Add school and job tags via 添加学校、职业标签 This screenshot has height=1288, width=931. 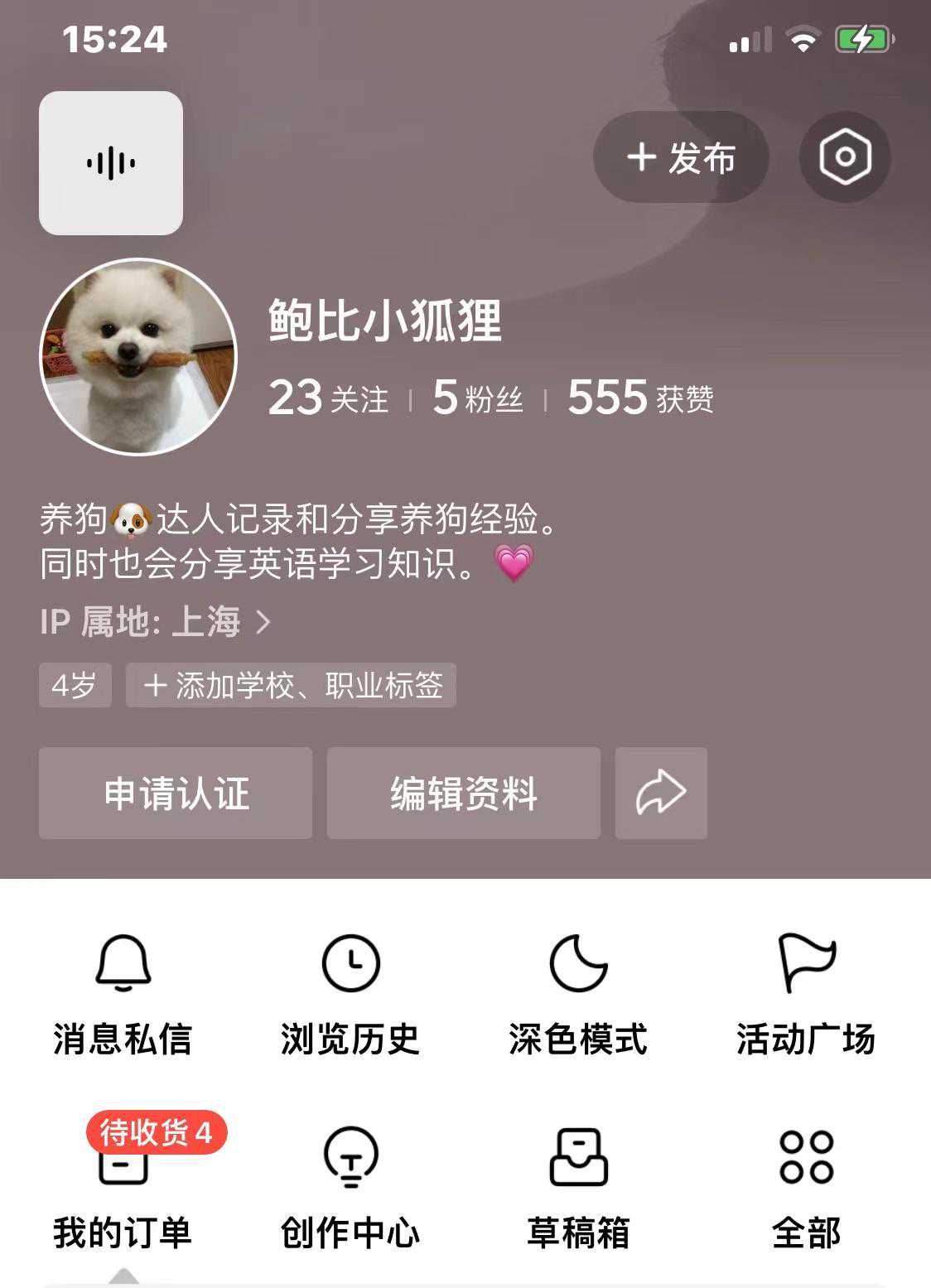tap(291, 685)
